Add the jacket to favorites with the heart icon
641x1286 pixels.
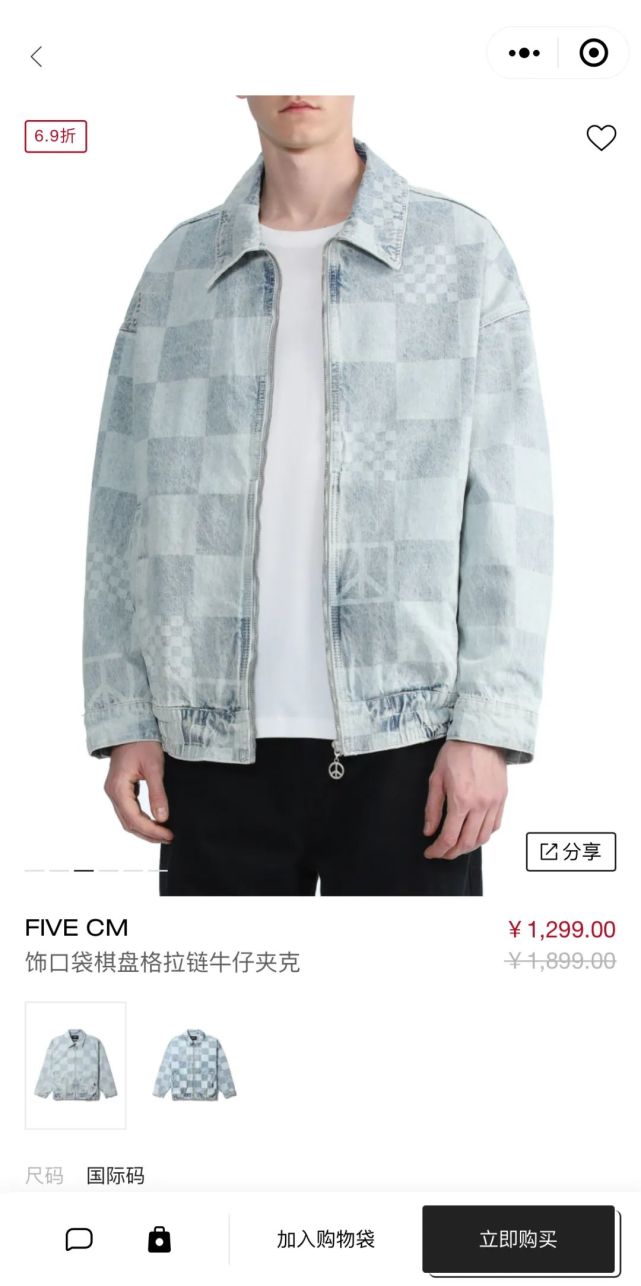[x=601, y=138]
